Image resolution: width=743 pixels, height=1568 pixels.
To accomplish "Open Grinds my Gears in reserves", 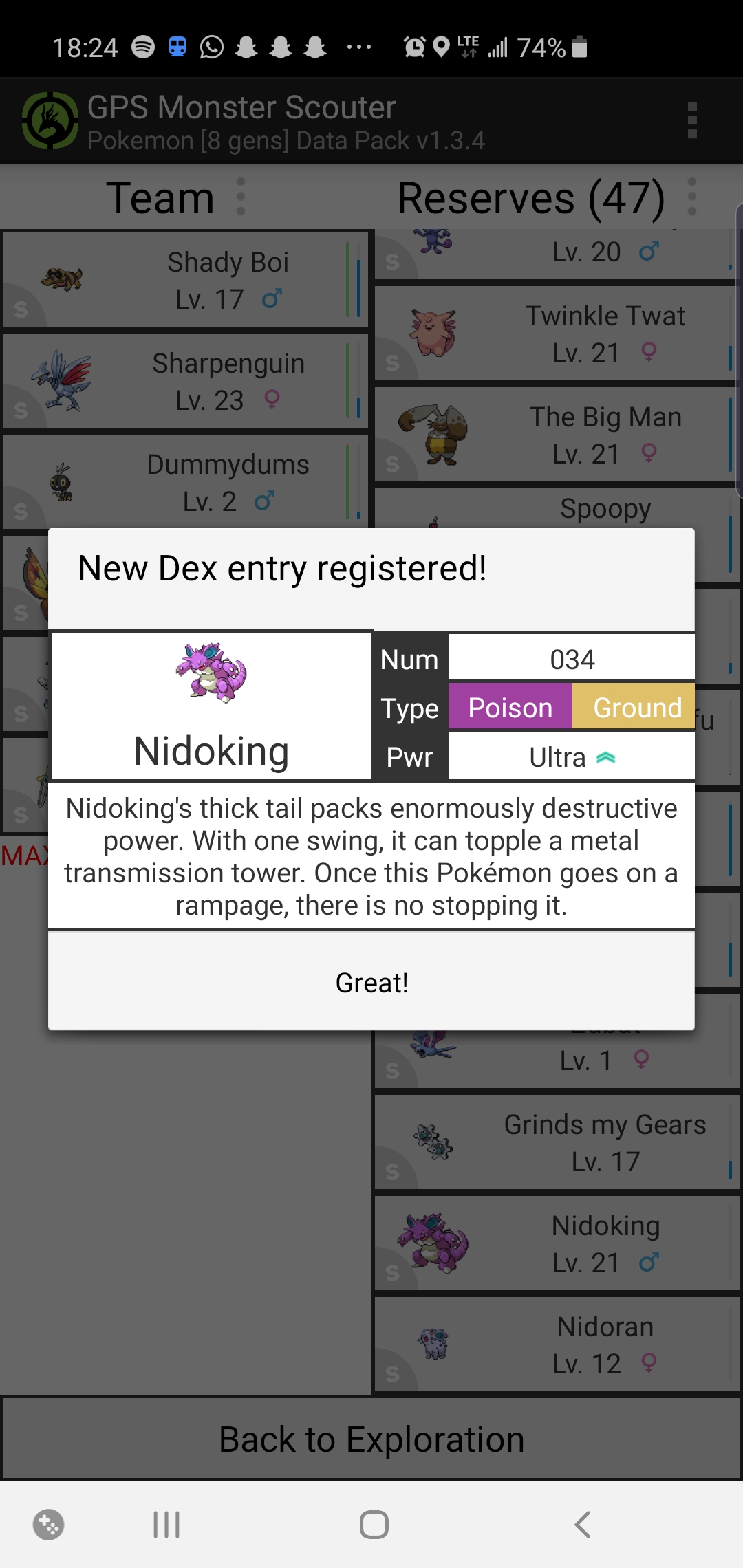I will coord(554,1143).
